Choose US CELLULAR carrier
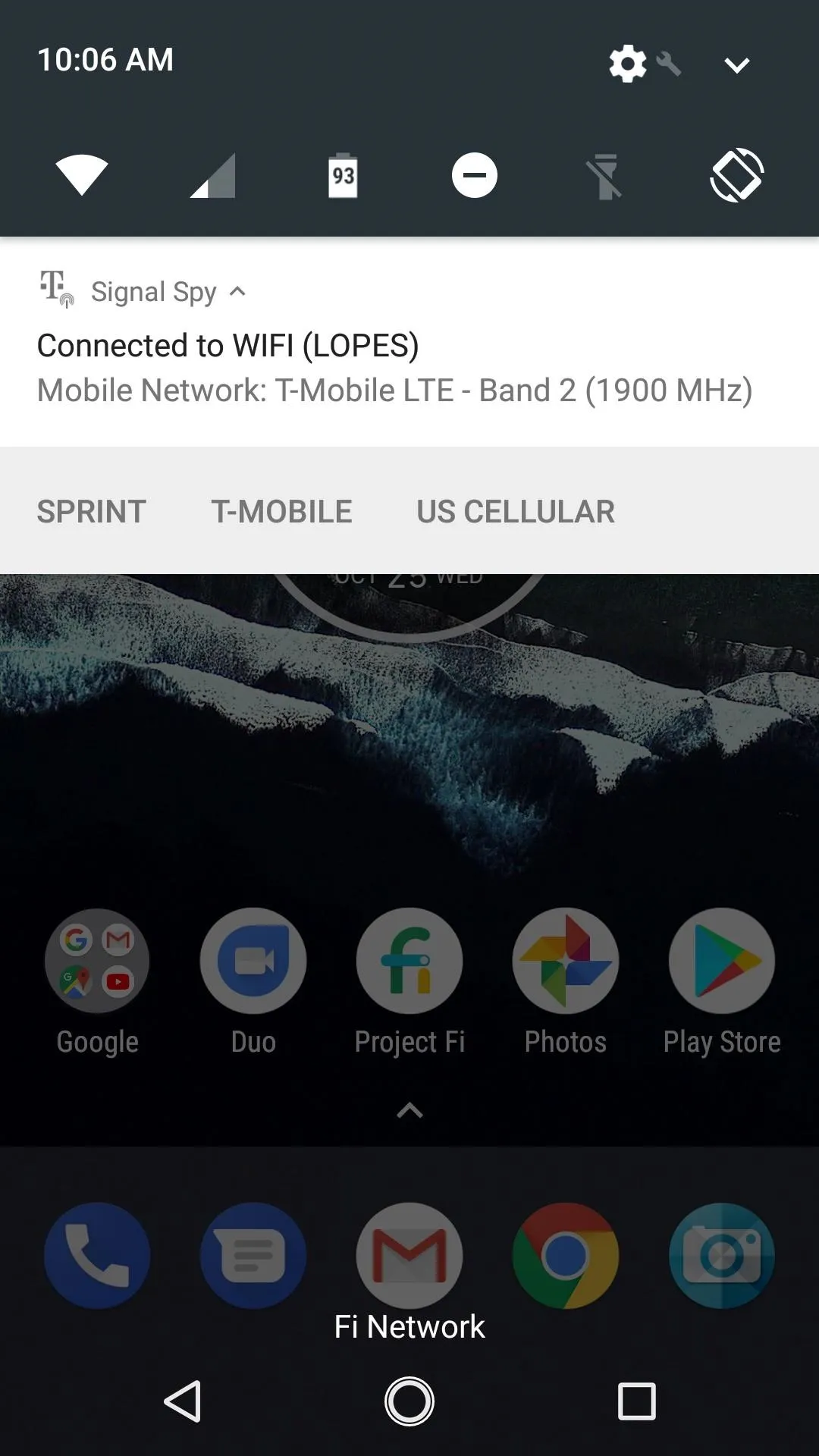Image resolution: width=819 pixels, height=1456 pixels. [516, 511]
